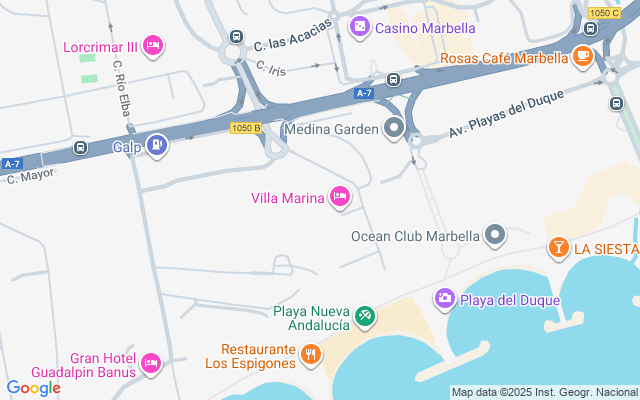640x400 pixels.
Task: Open the Casino Marbella map pin
Action: pos(360,27)
